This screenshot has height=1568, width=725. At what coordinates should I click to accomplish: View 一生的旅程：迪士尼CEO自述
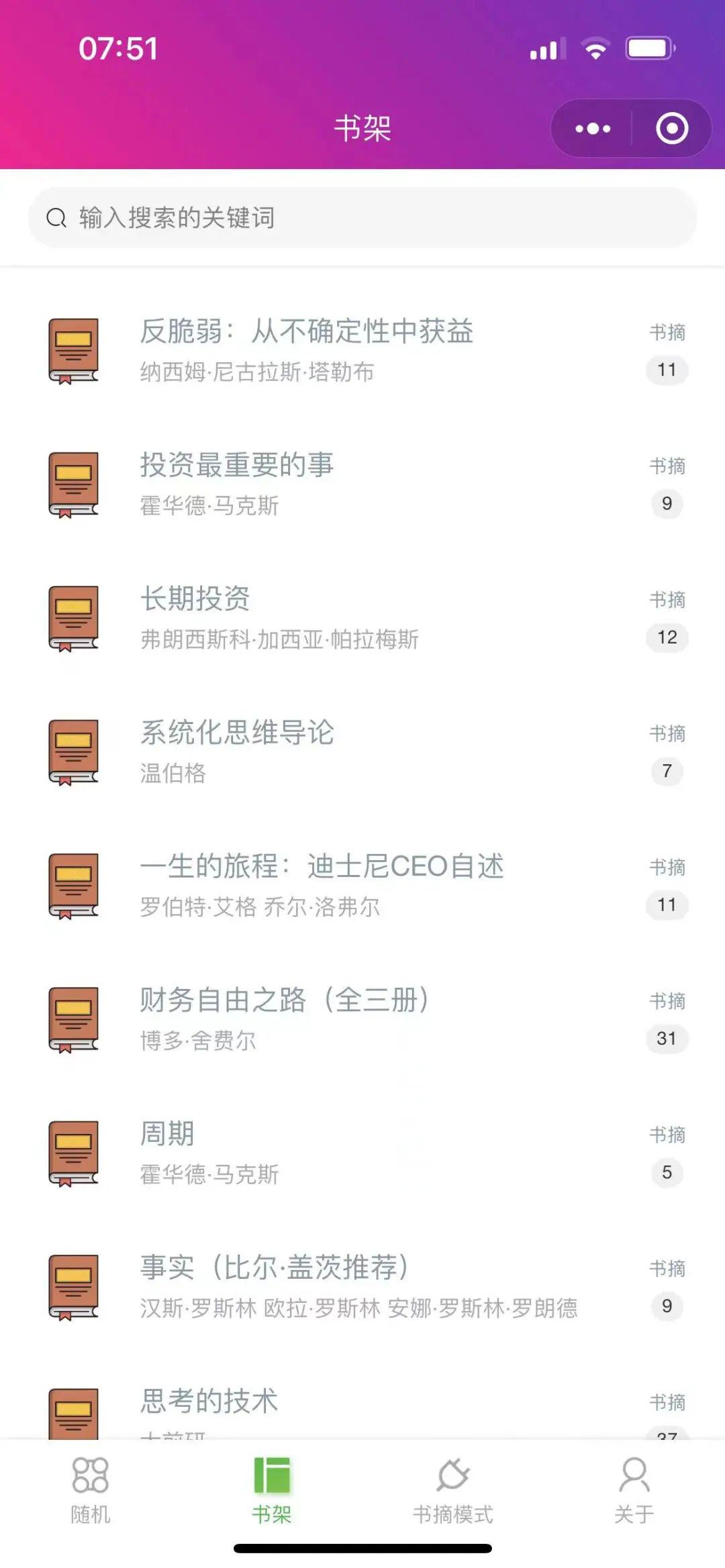click(x=322, y=866)
